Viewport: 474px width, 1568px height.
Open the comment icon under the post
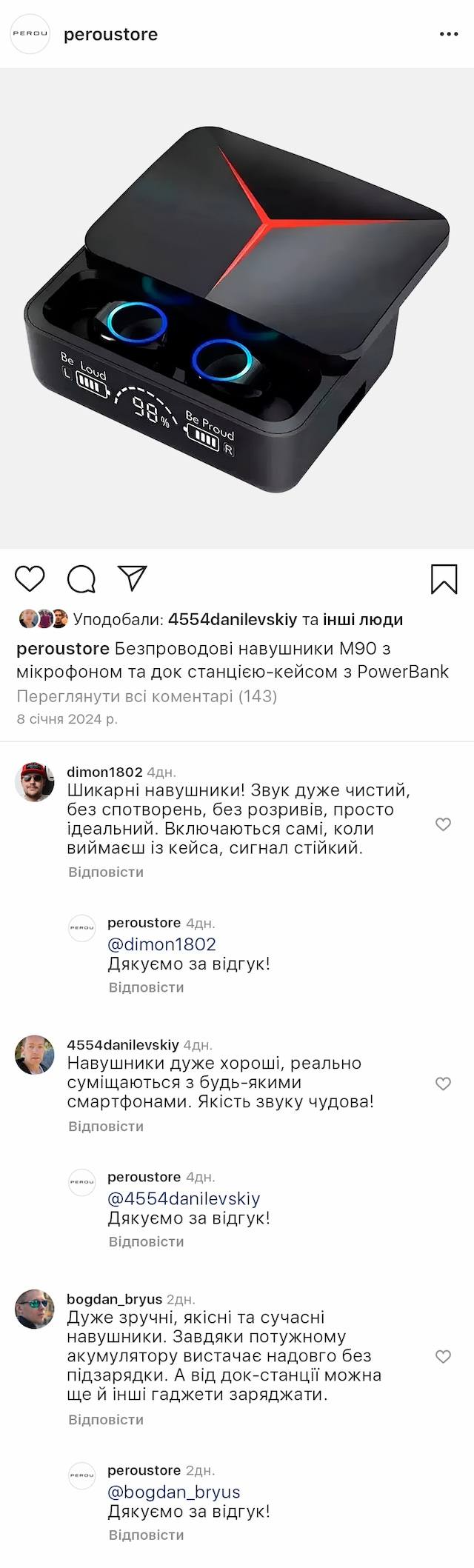pyautogui.click(x=81, y=578)
